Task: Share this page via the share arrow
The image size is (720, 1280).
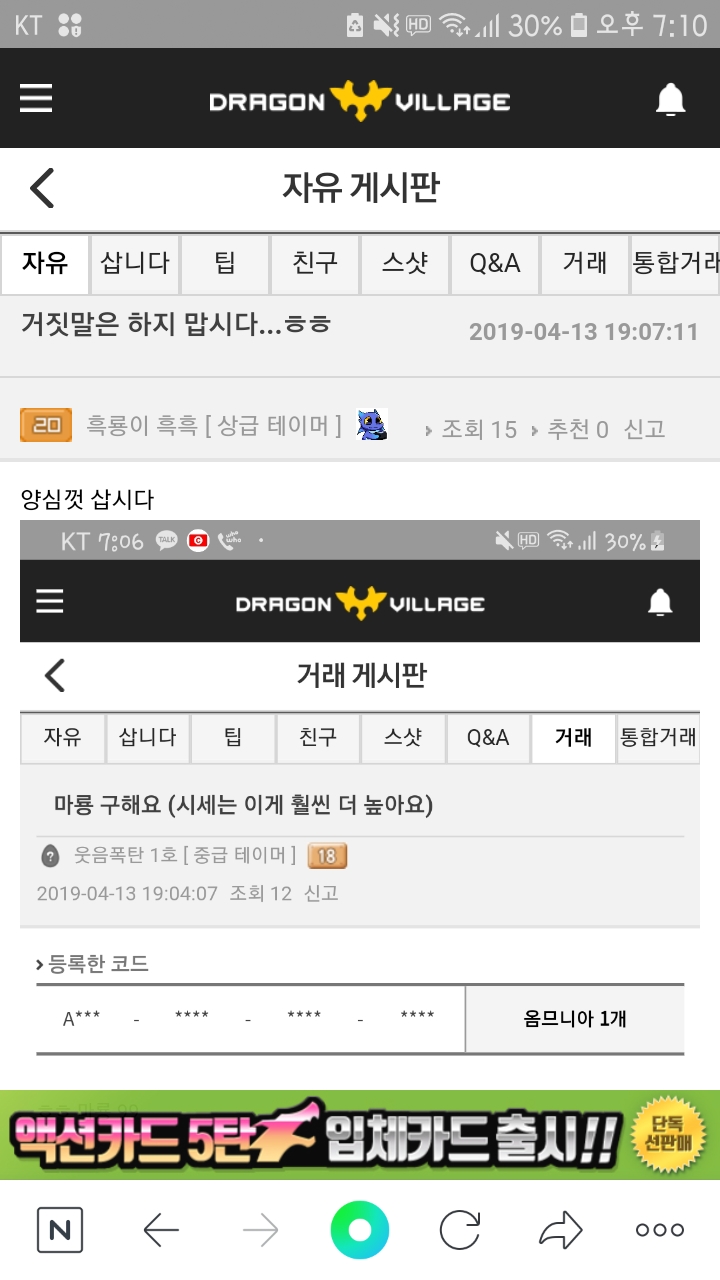Action: click(x=560, y=1230)
